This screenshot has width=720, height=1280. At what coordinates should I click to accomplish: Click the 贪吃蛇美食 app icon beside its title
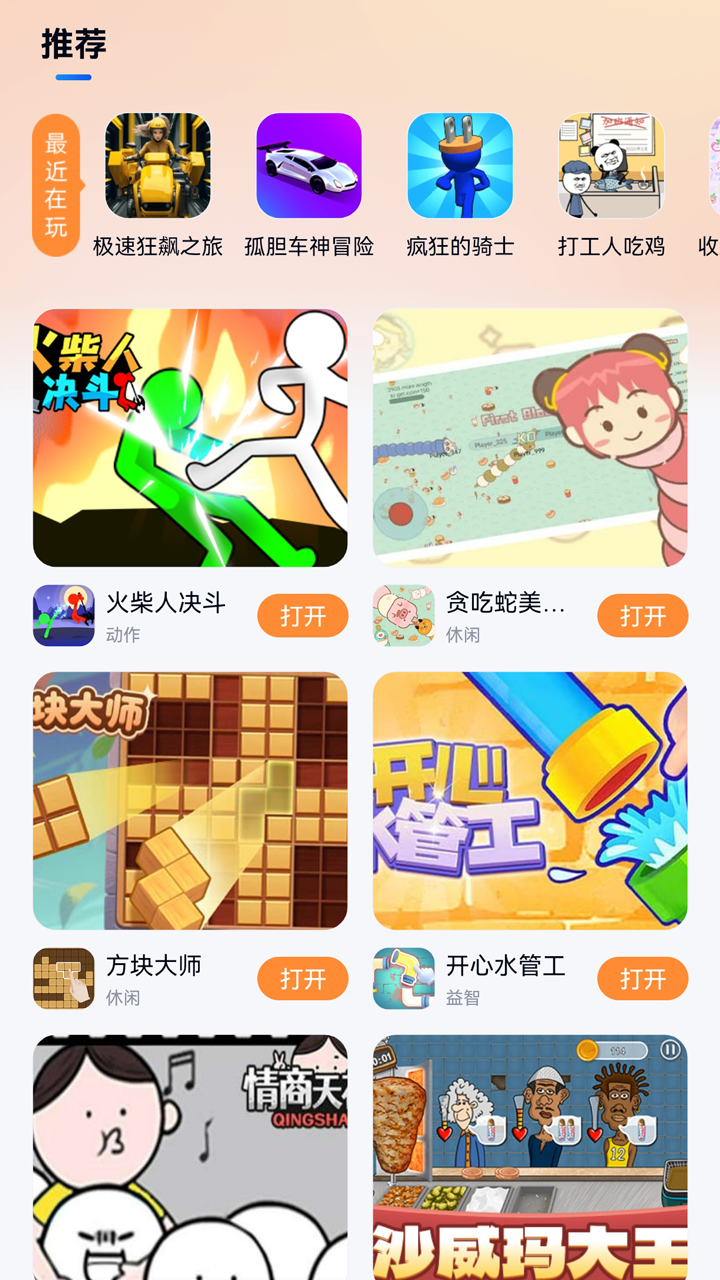click(x=403, y=615)
